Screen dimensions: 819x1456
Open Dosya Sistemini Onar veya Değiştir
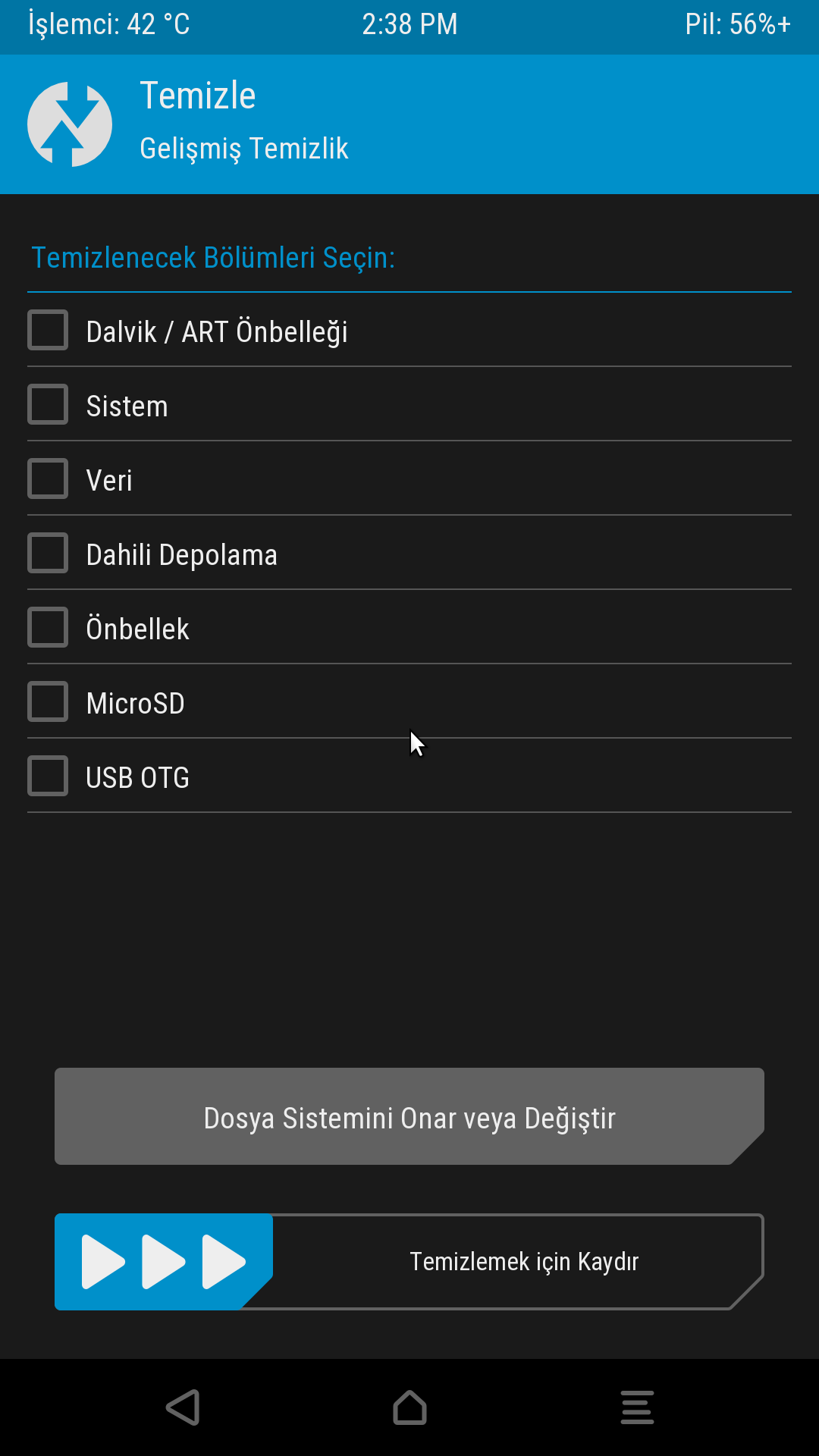[x=409, y=1116]
